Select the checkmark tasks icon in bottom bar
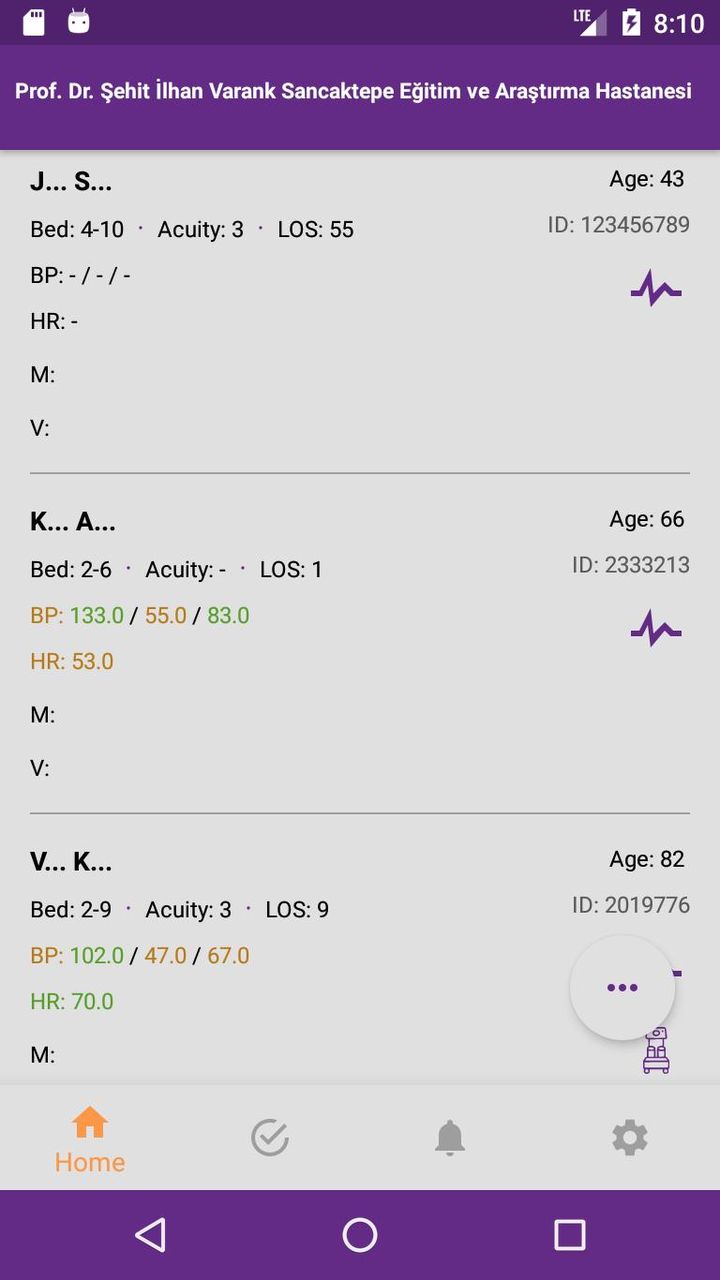The width and height of the screenshot is (720, 1280). click(x=269, y=1137)
